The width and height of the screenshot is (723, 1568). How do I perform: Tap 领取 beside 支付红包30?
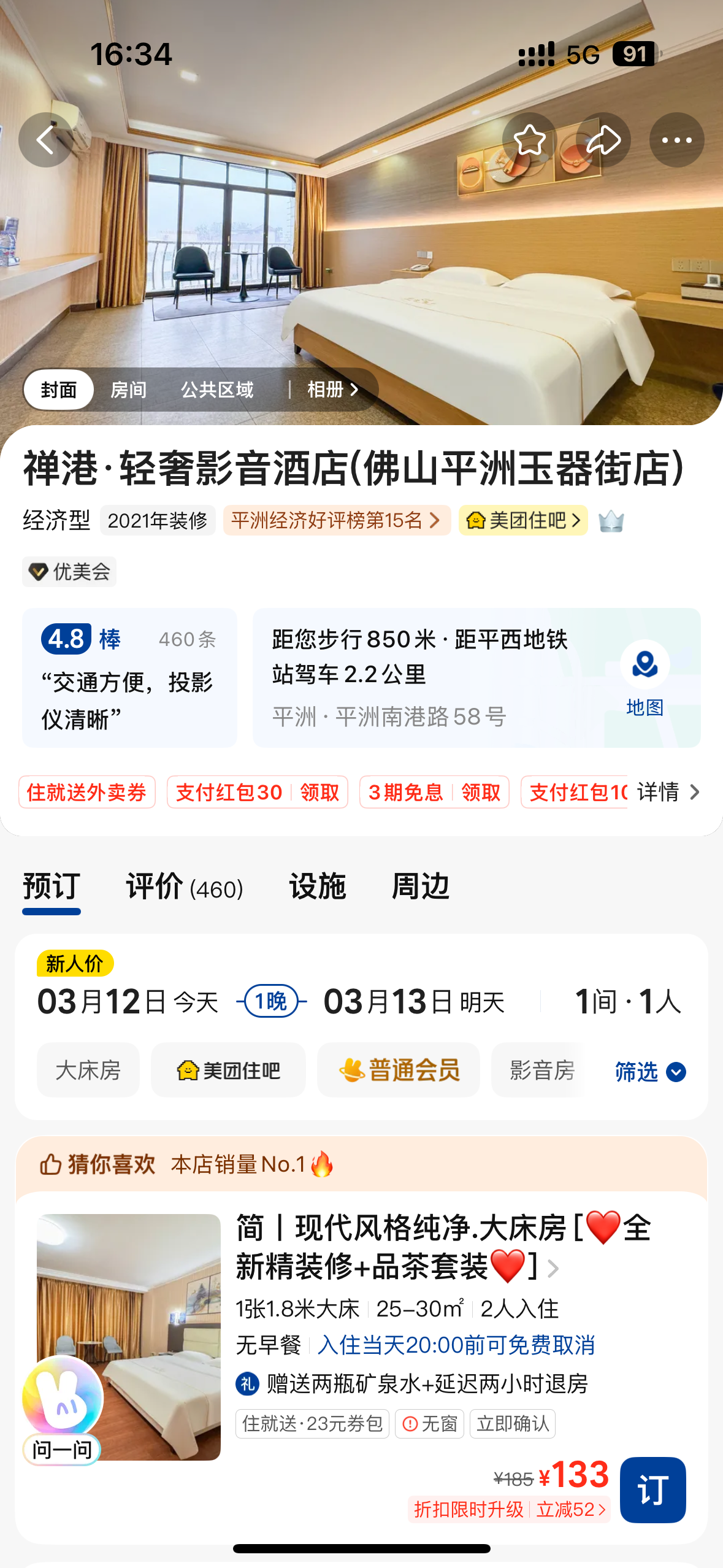pos(319,792)
